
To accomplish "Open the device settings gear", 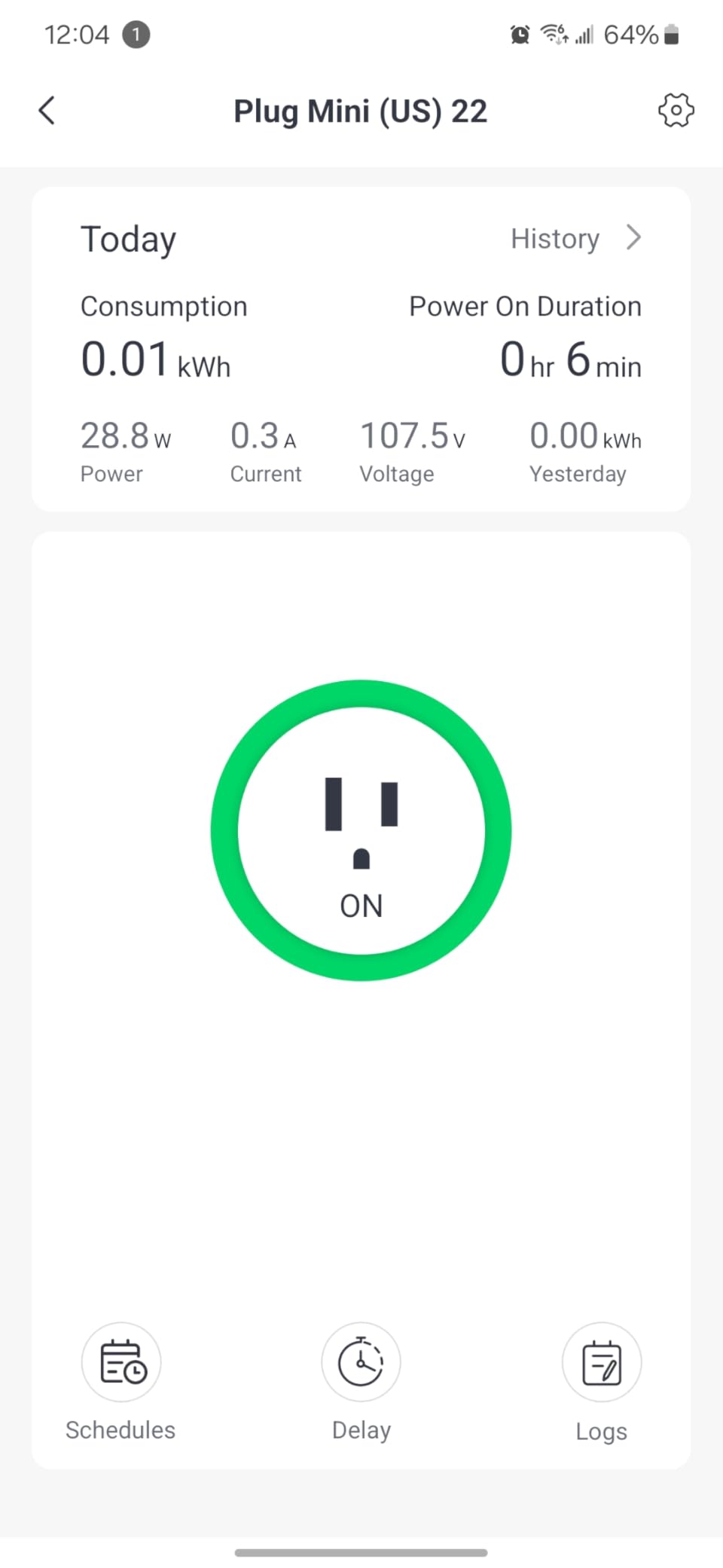I will pyautogui.click(x=676, y=110).
